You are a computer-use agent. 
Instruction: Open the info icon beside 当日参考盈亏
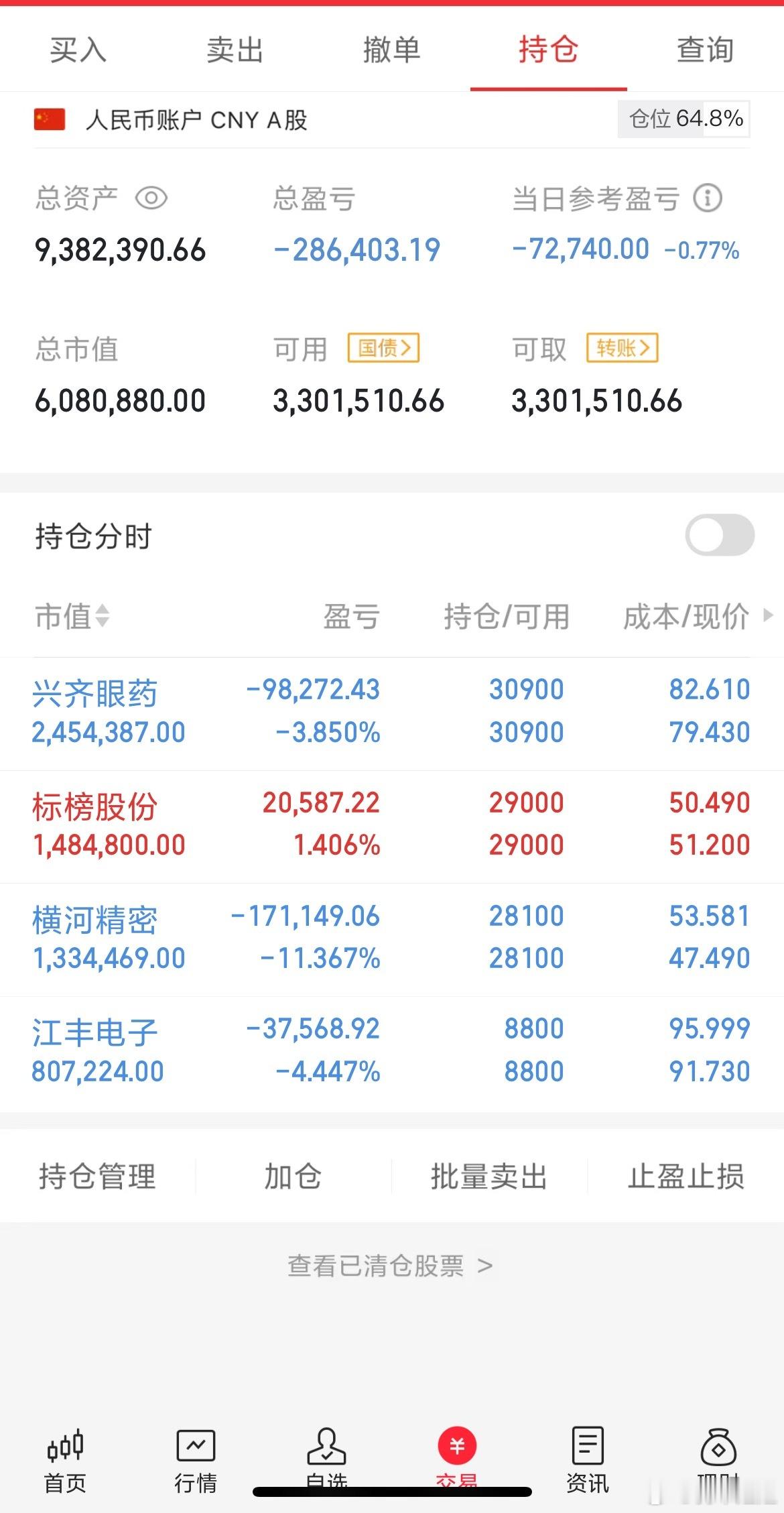click(708, 198)
